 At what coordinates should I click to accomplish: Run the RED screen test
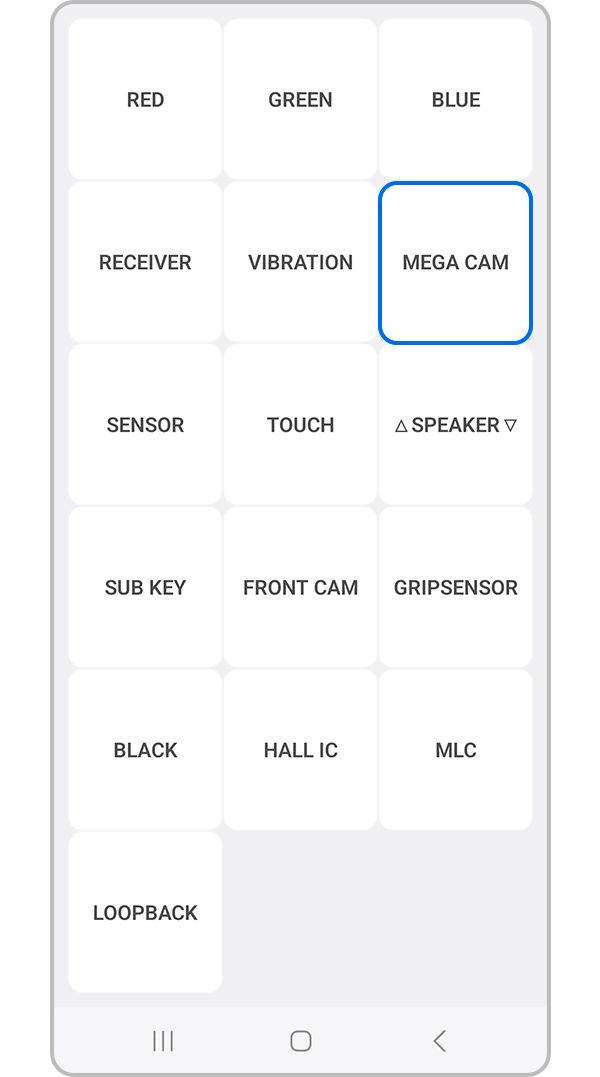(145, 100)
